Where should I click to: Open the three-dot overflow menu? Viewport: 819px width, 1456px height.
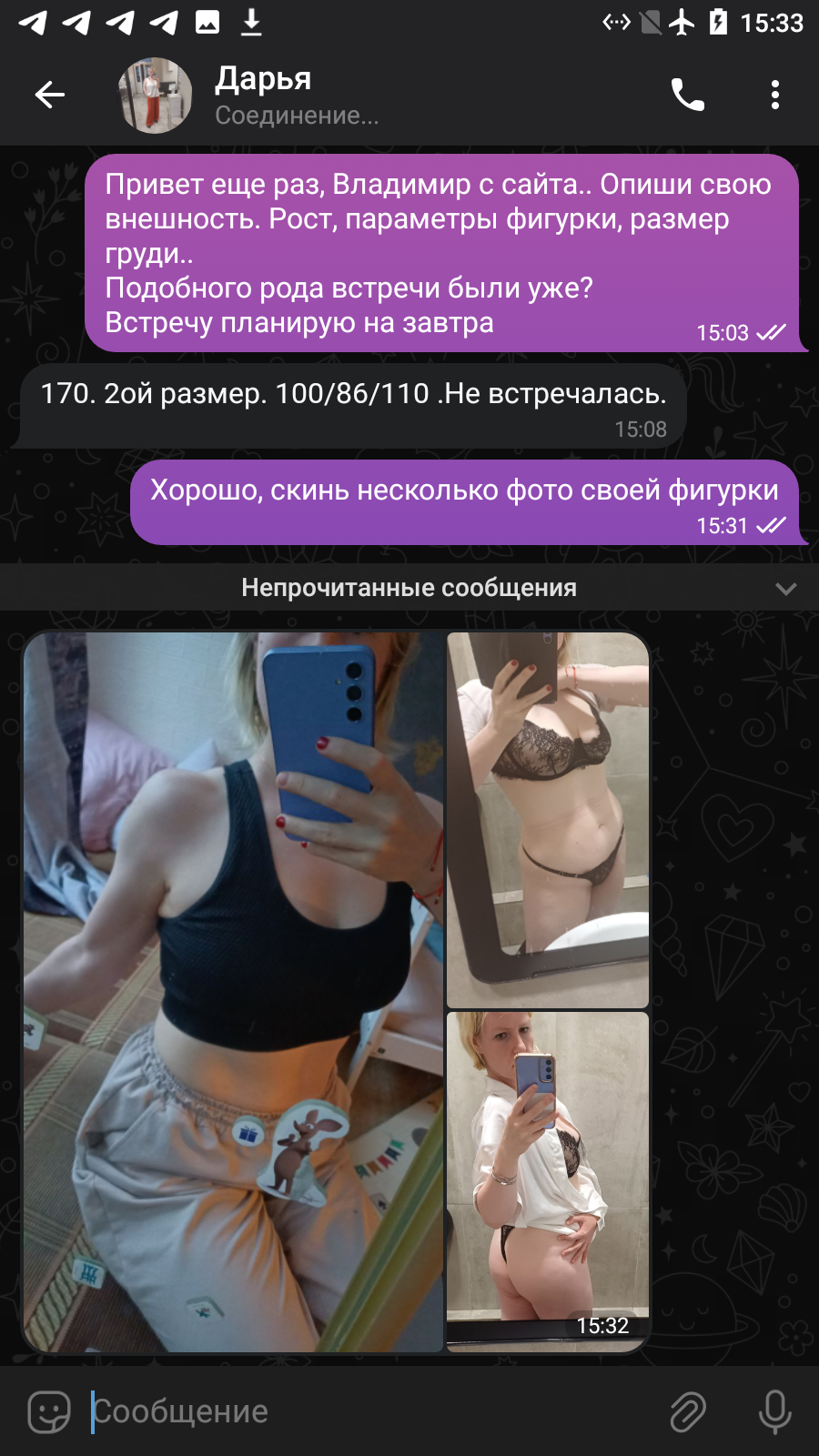(x=774, y=95)
